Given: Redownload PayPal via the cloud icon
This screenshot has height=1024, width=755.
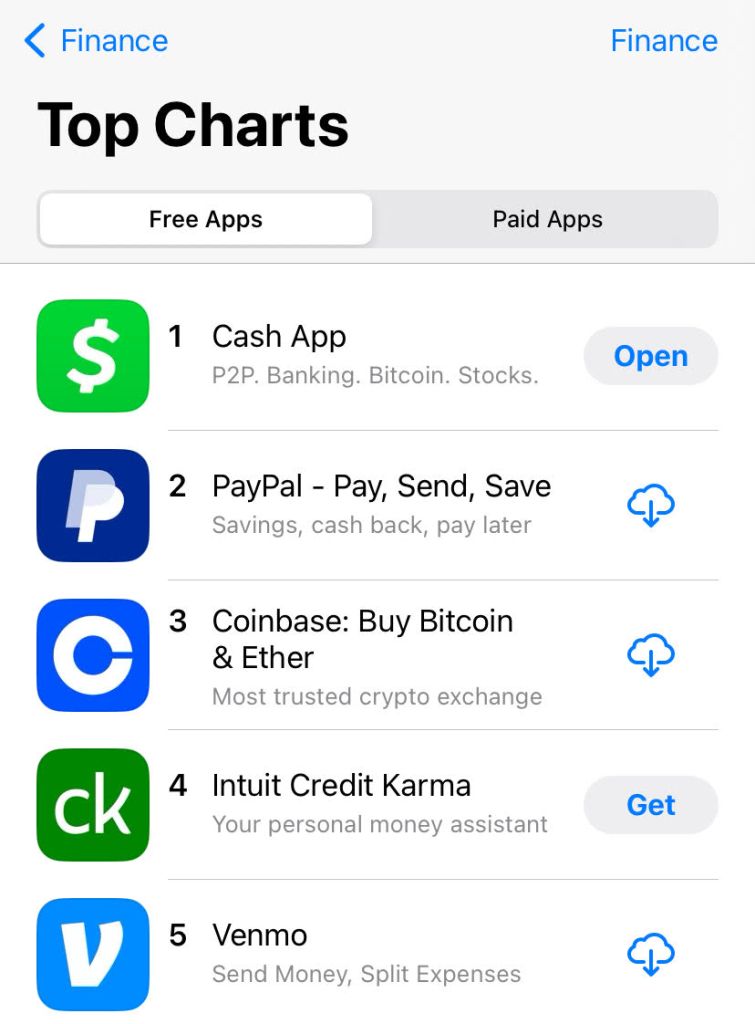Looking at the screenshot, I should [650, 506].
